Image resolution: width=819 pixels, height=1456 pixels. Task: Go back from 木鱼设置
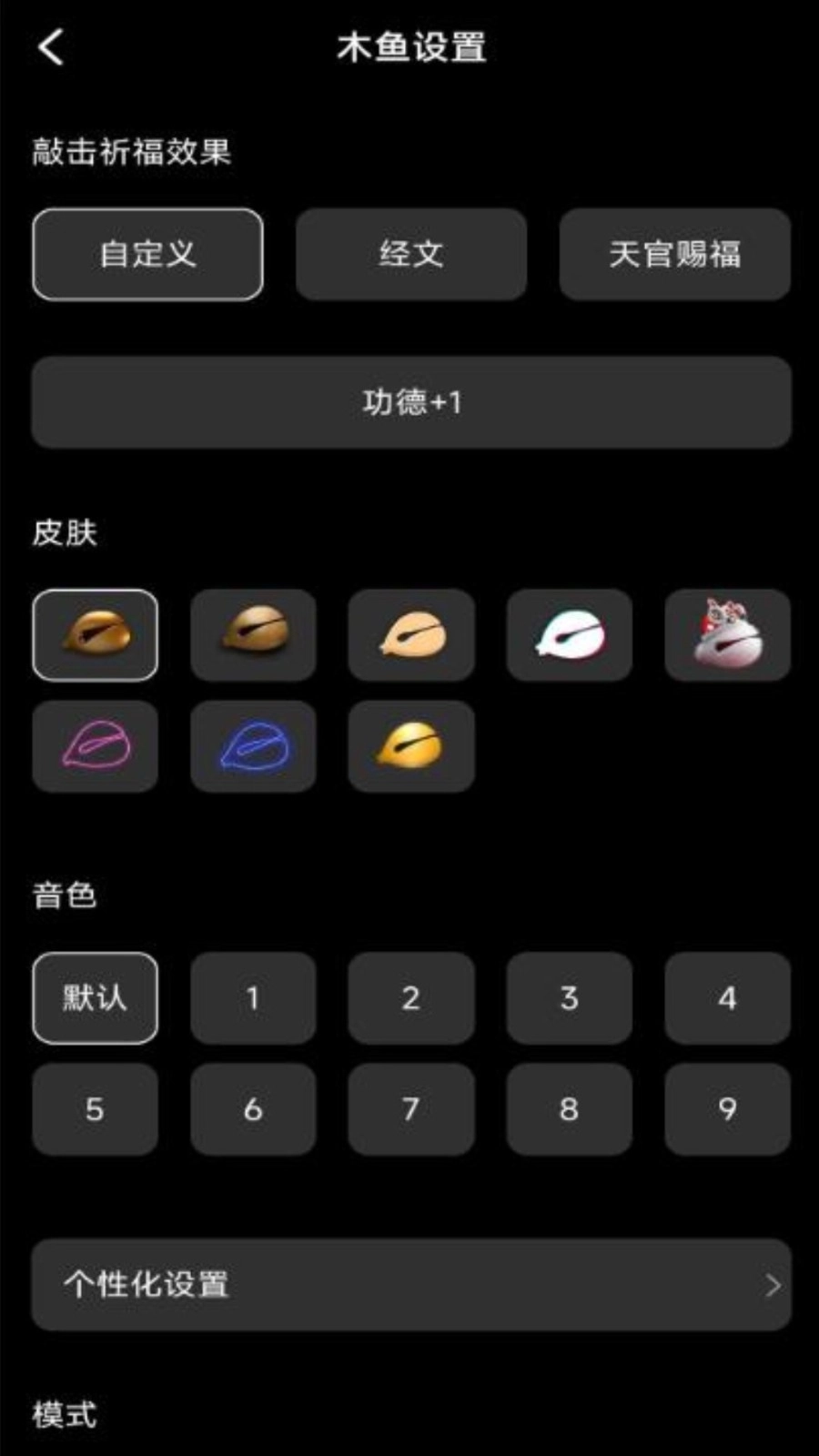pyautogui.click(x=52, y=47)
